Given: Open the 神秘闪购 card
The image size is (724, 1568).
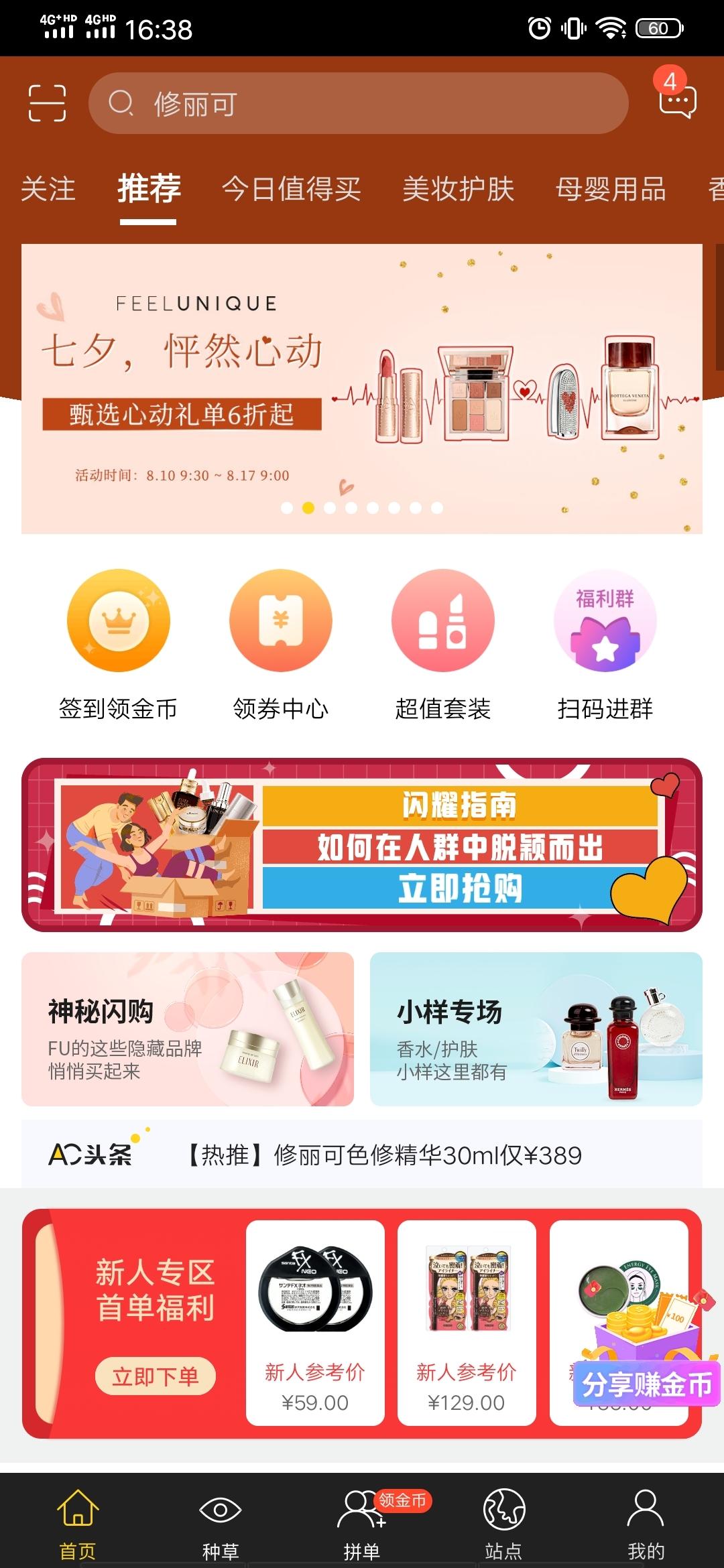Looking at the screenshot, I should [x=188, y=1029].
